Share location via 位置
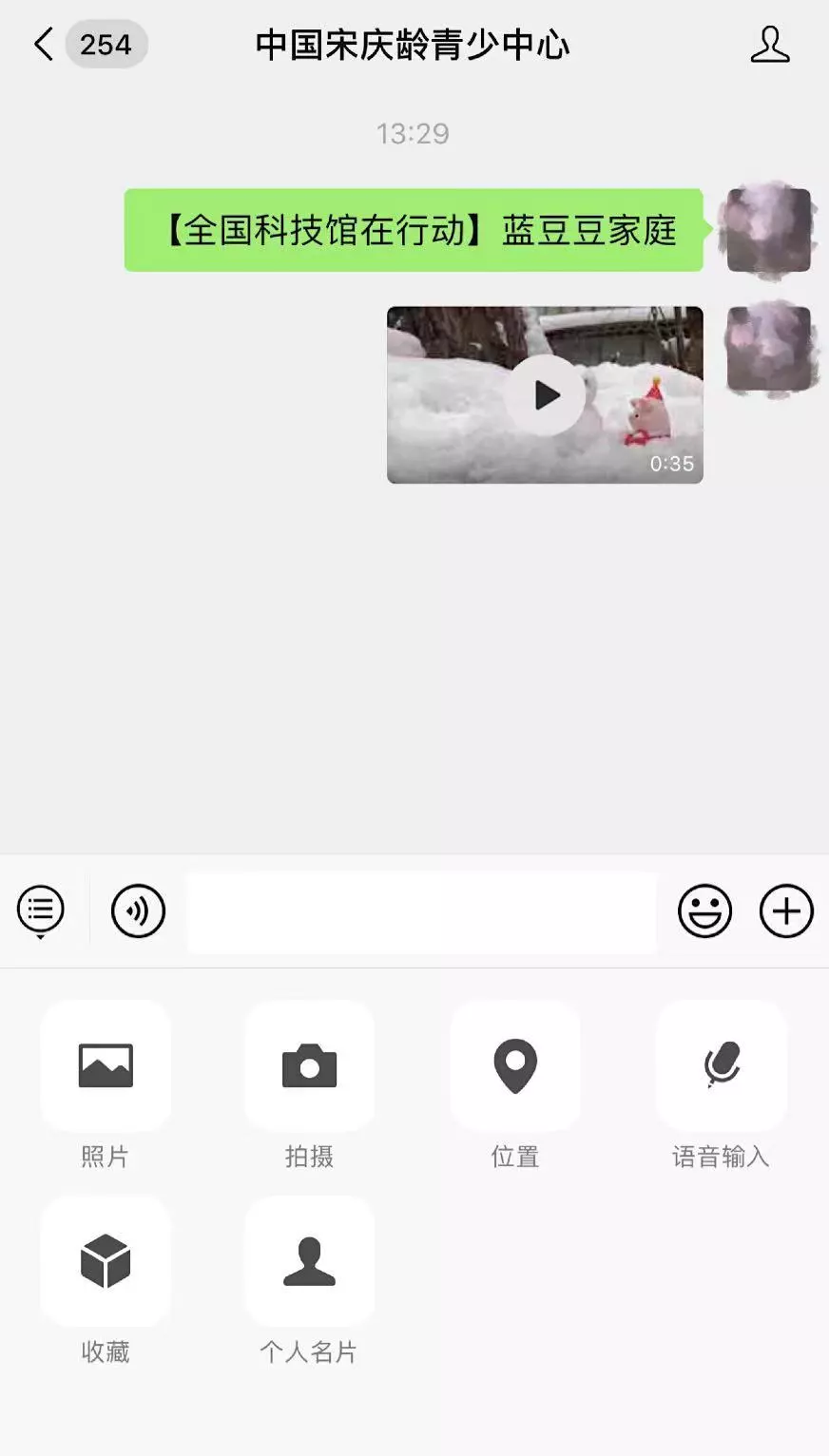This screenshot has width=829, height=1456. 515,1065
